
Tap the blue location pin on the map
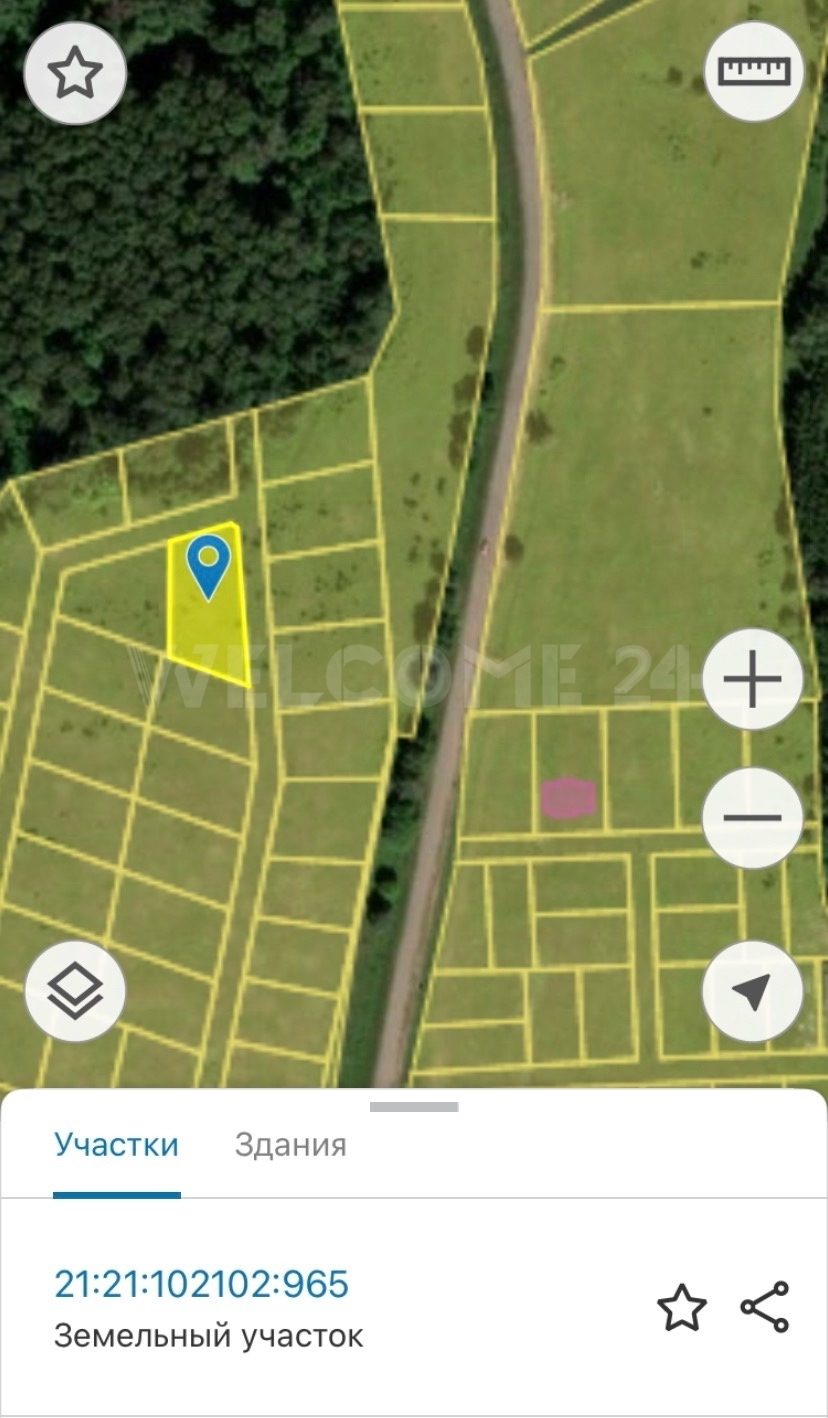click(208, 564)
